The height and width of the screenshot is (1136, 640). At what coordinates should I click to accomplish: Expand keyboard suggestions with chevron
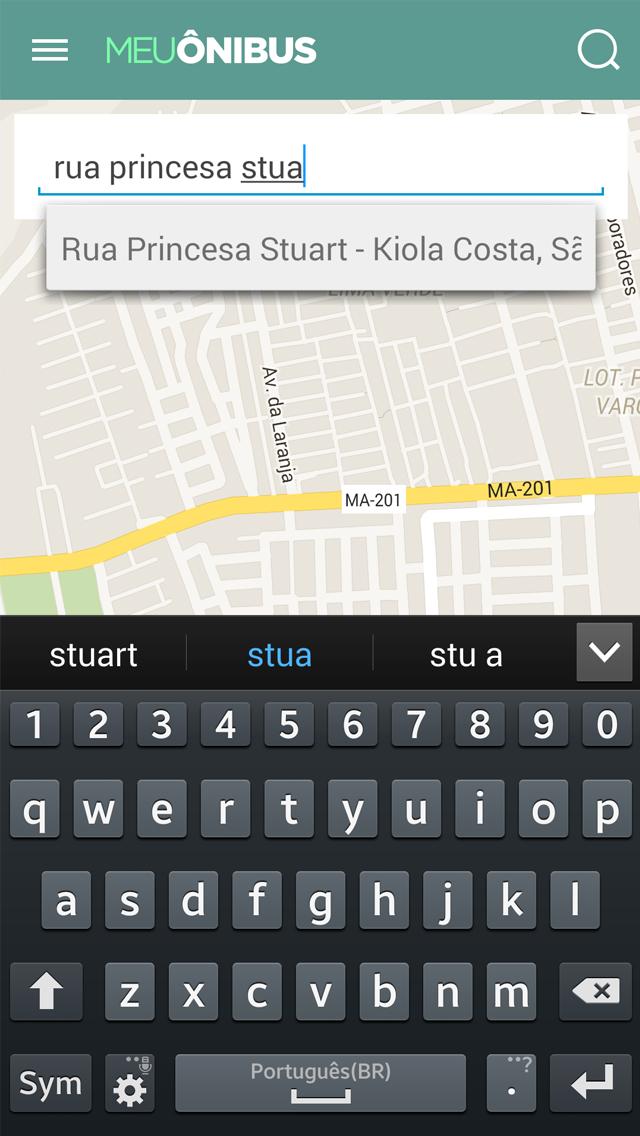click(604, 652)
